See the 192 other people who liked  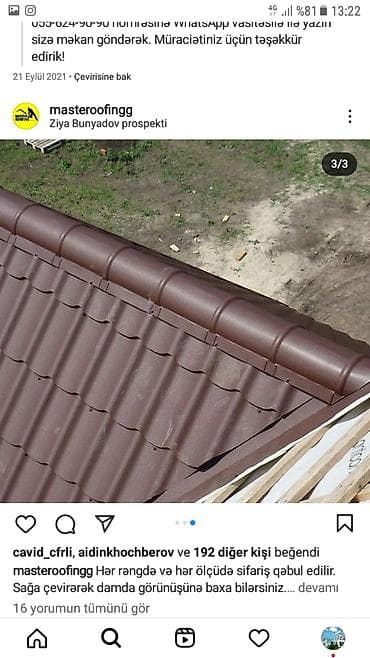click(232, 552)
